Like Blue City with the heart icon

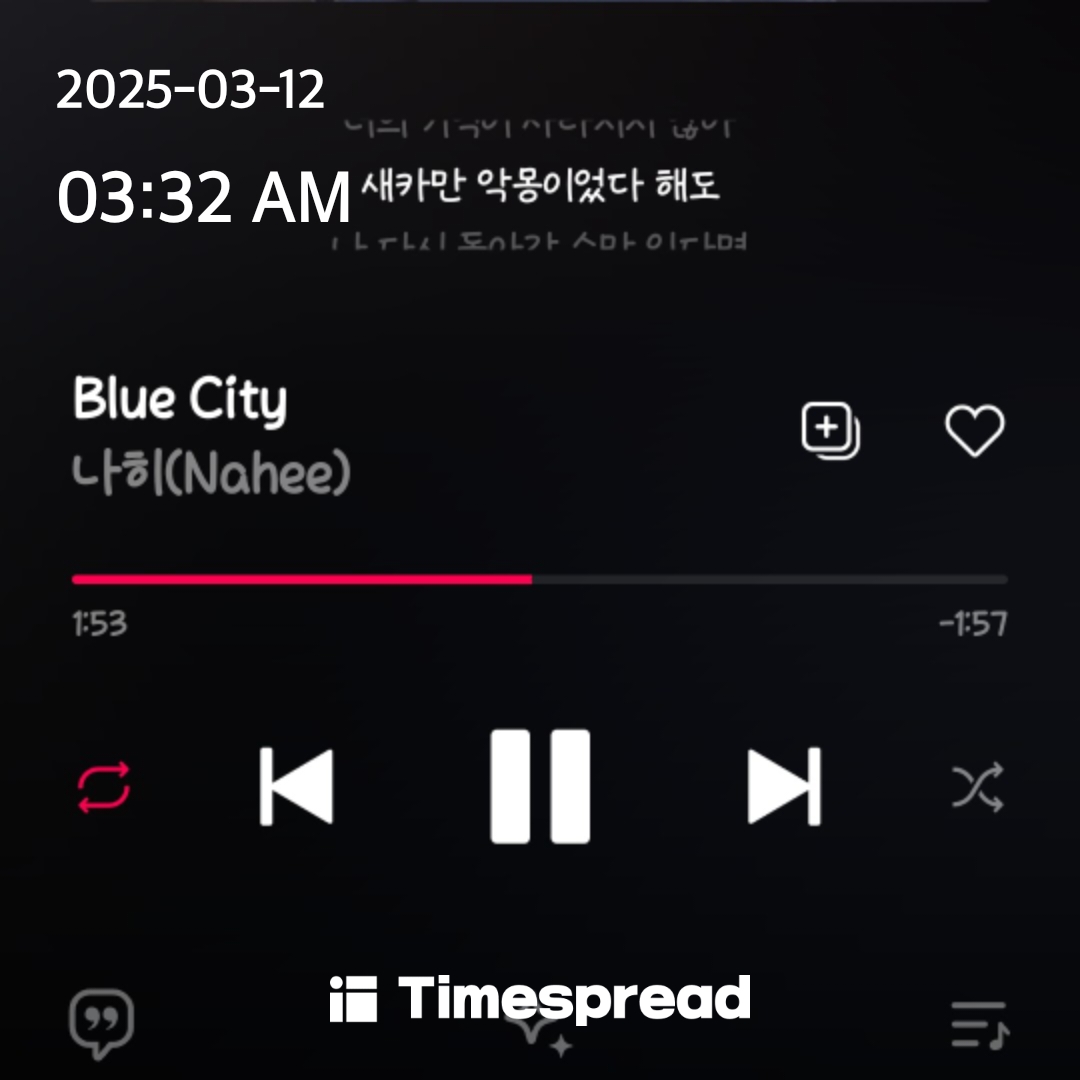[975, 430]
